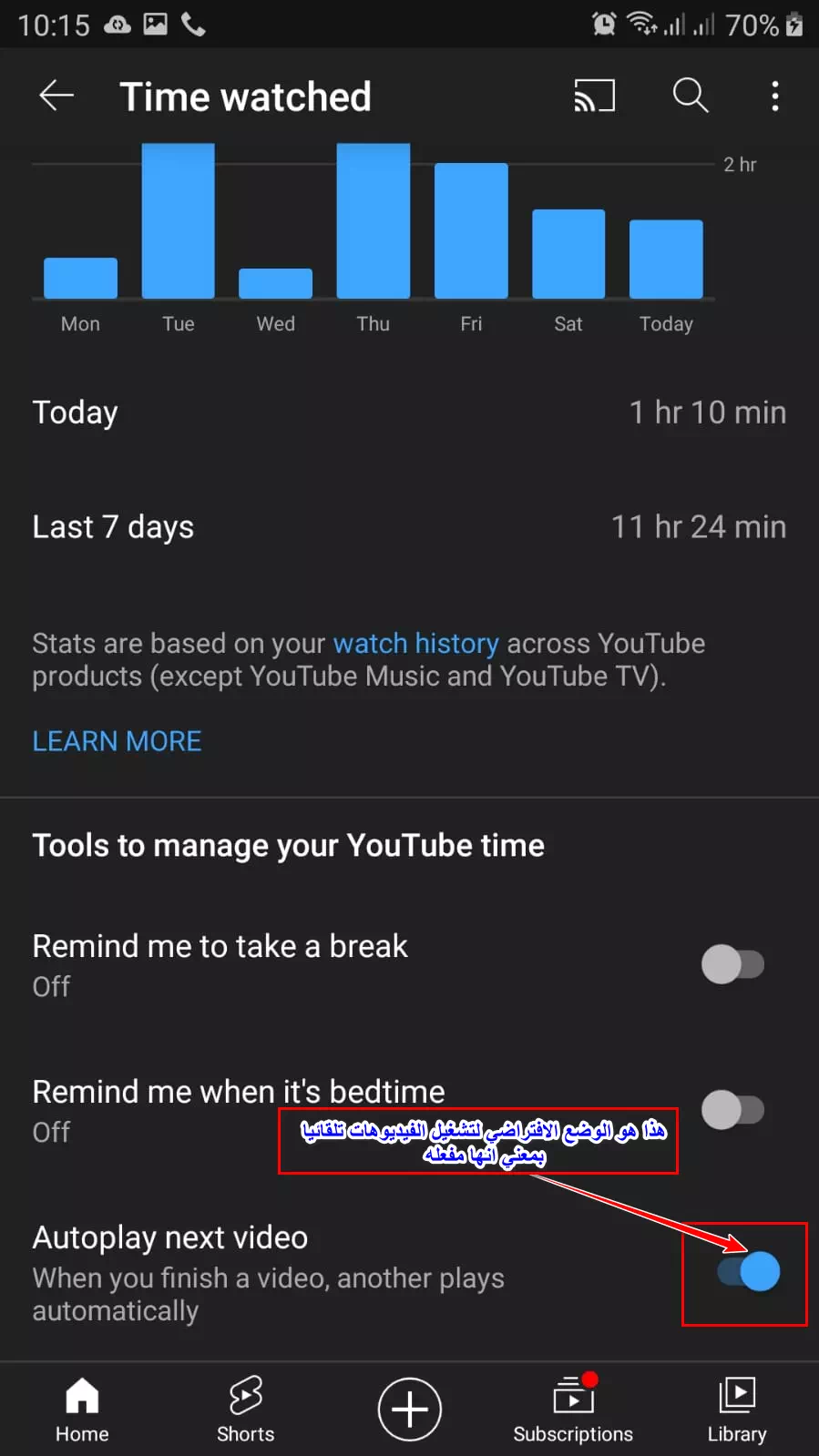The width and height of the screenshot is (819, 1456).
Task: Switch to the Home tab
Action: 82,1410
